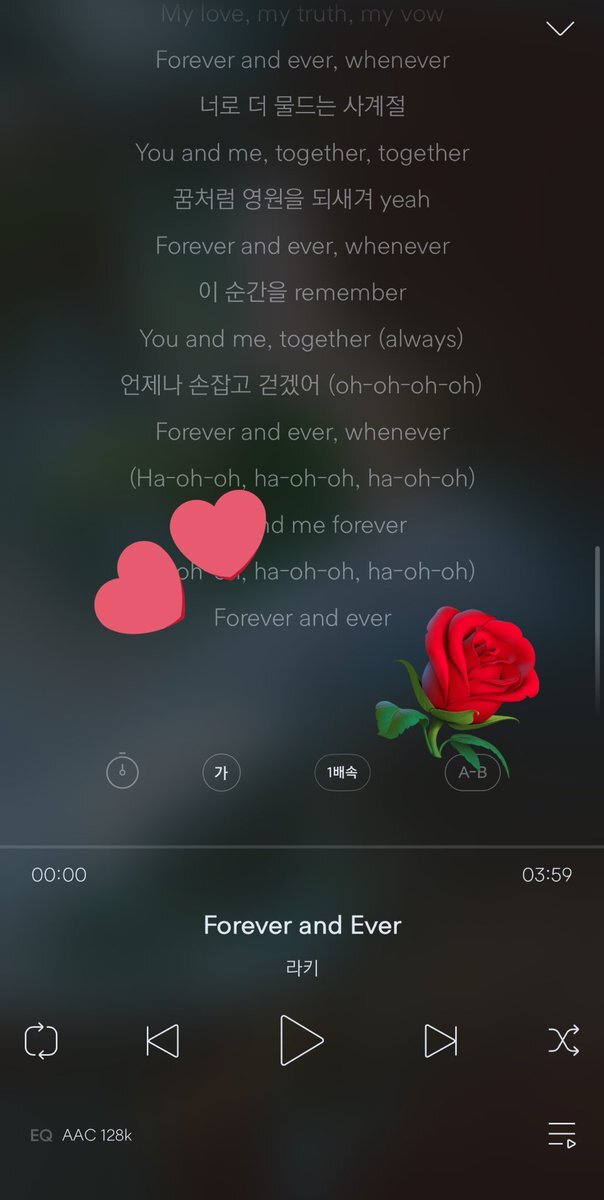Skip to next track
The width and height of the screenshot is (604, 1200).
coord(440,1041)
